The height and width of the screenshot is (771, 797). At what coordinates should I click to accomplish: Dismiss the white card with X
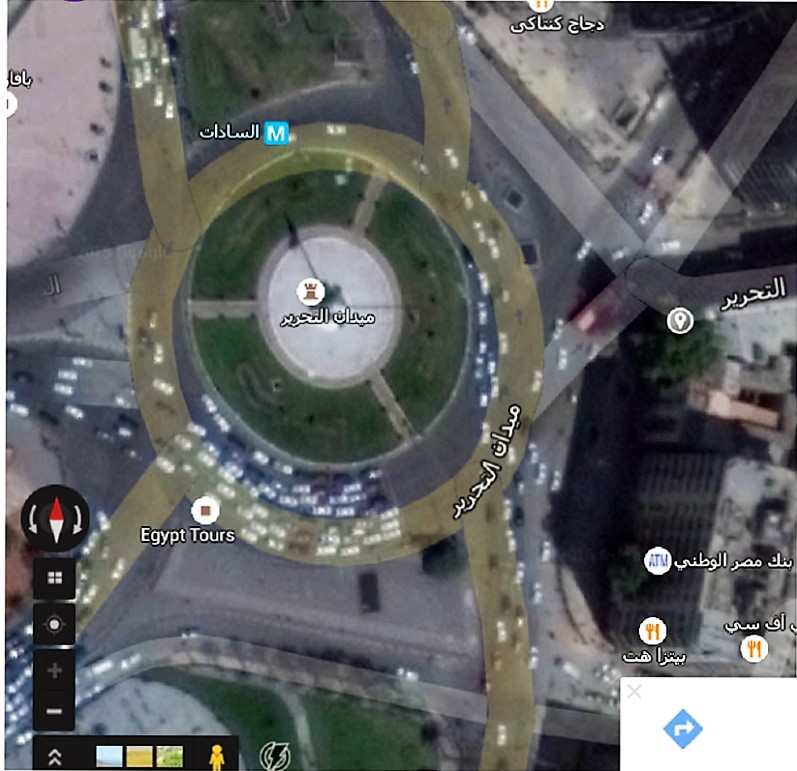[634, 692]
